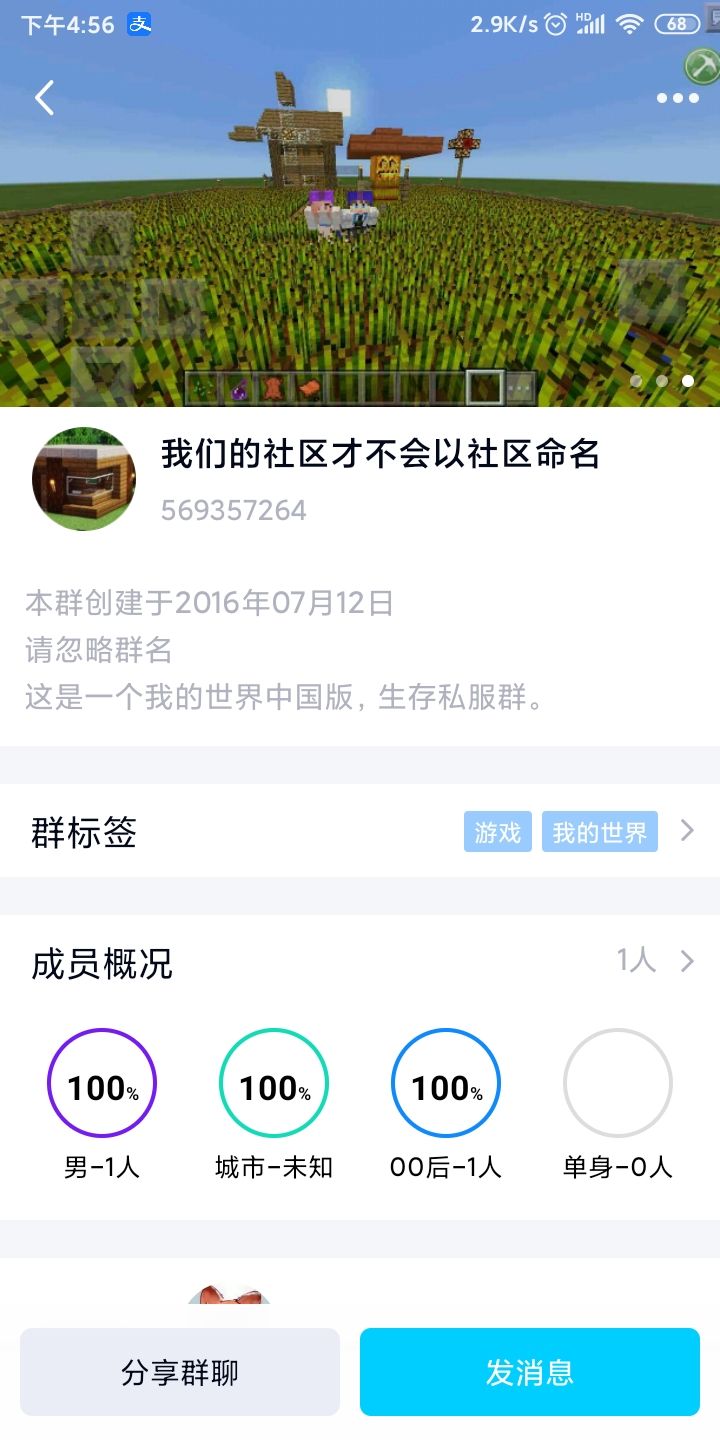Select the 游戏 tag chip

tap(497, 832)
